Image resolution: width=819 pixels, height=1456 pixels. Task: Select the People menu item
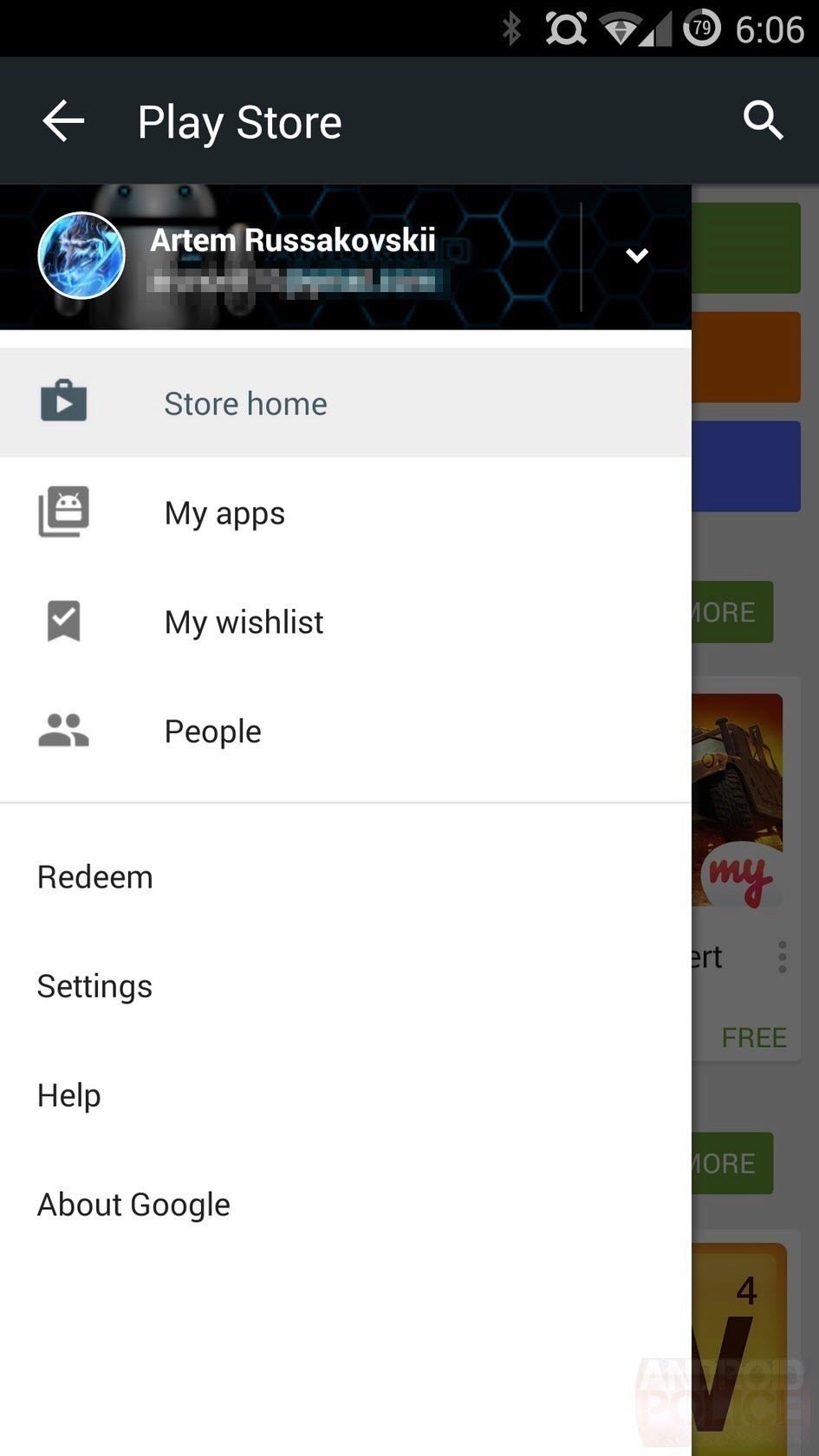tap(212, 731)
